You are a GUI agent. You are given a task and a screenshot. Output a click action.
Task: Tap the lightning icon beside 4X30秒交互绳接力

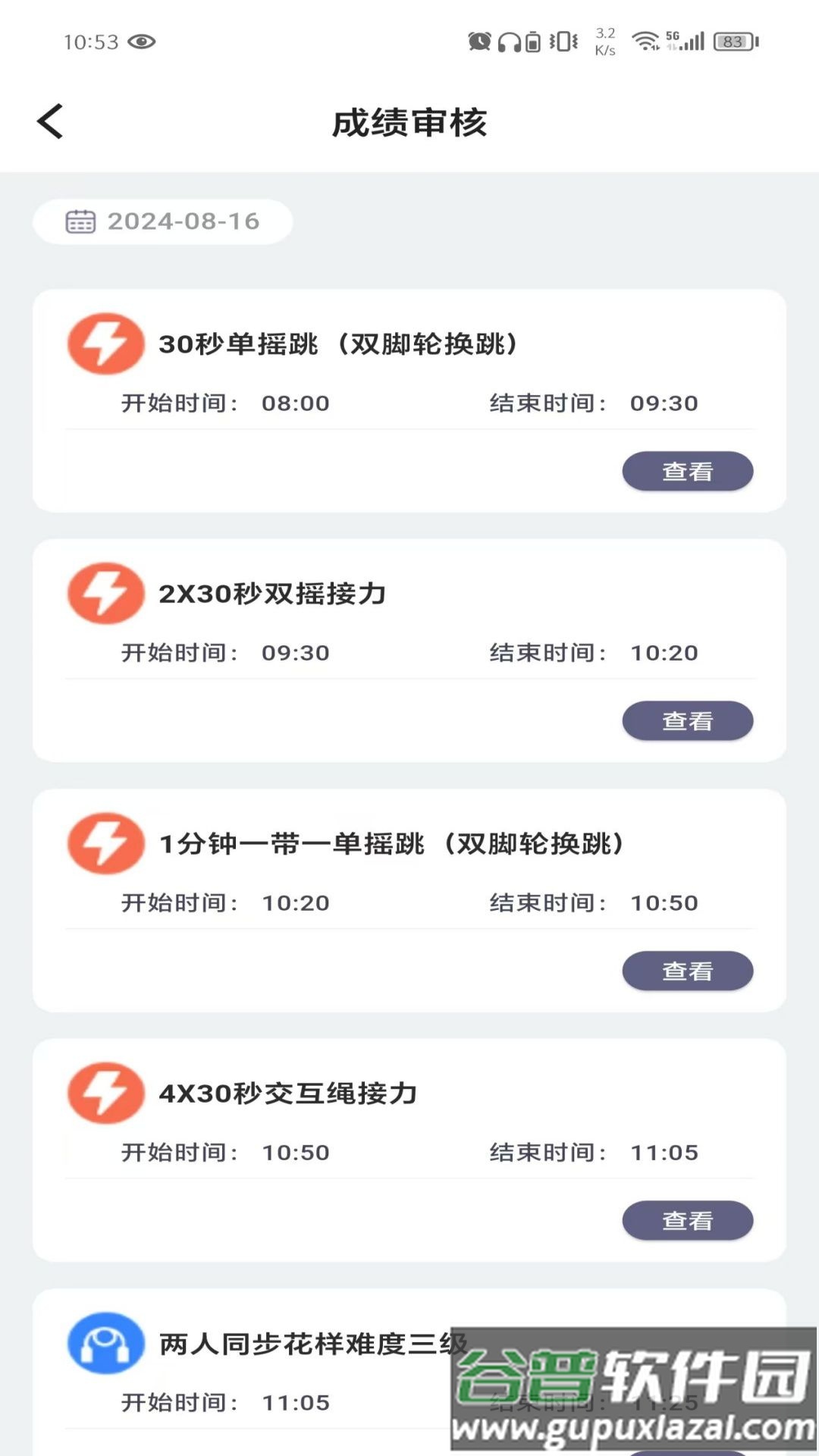point(105,1094)
